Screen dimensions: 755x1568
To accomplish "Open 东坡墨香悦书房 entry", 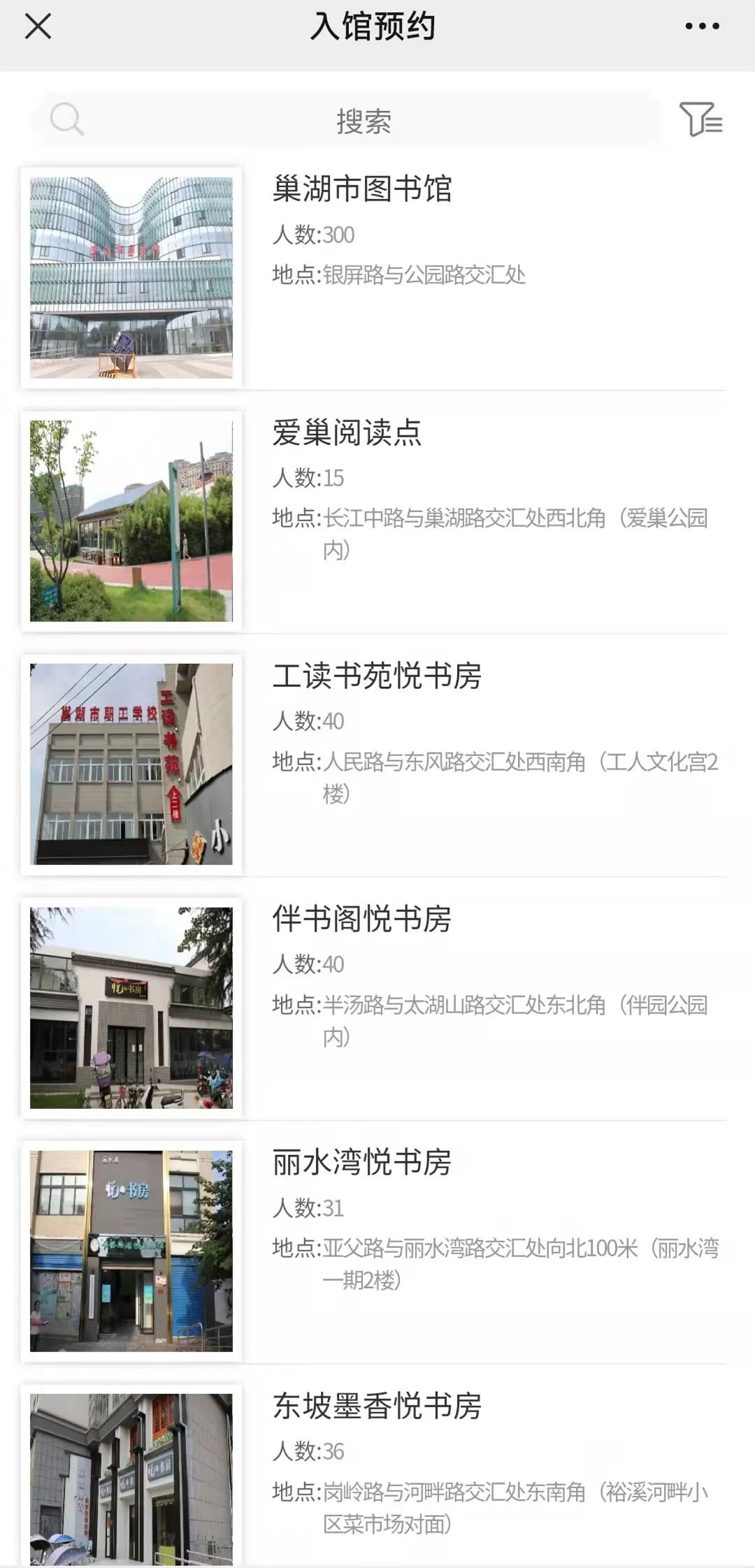I will pyautogui.click(x=377, y=1406).
